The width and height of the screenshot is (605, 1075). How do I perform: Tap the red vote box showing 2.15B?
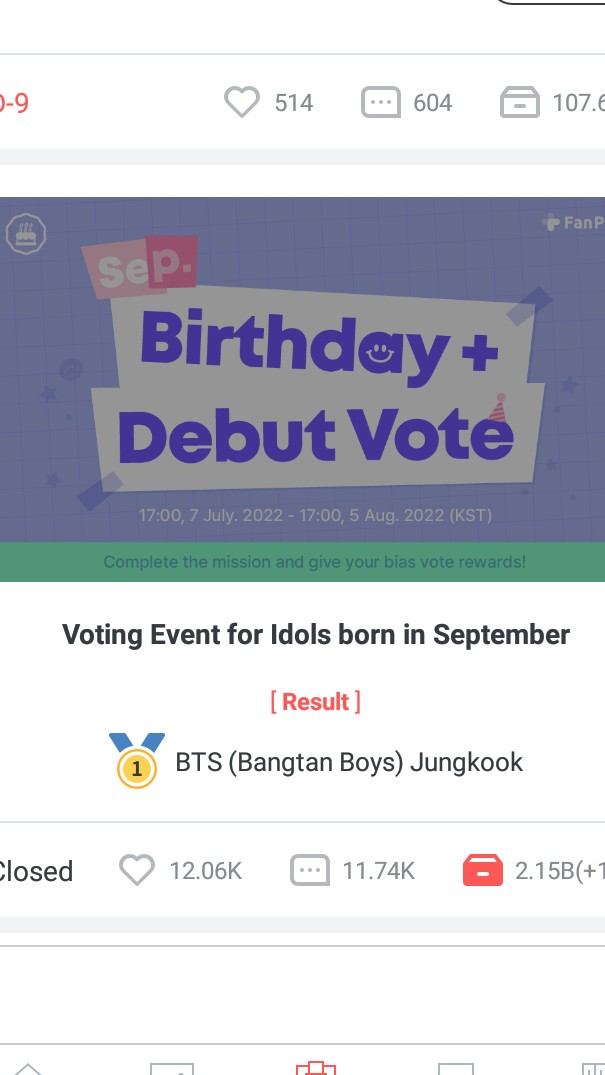point(483,870)
